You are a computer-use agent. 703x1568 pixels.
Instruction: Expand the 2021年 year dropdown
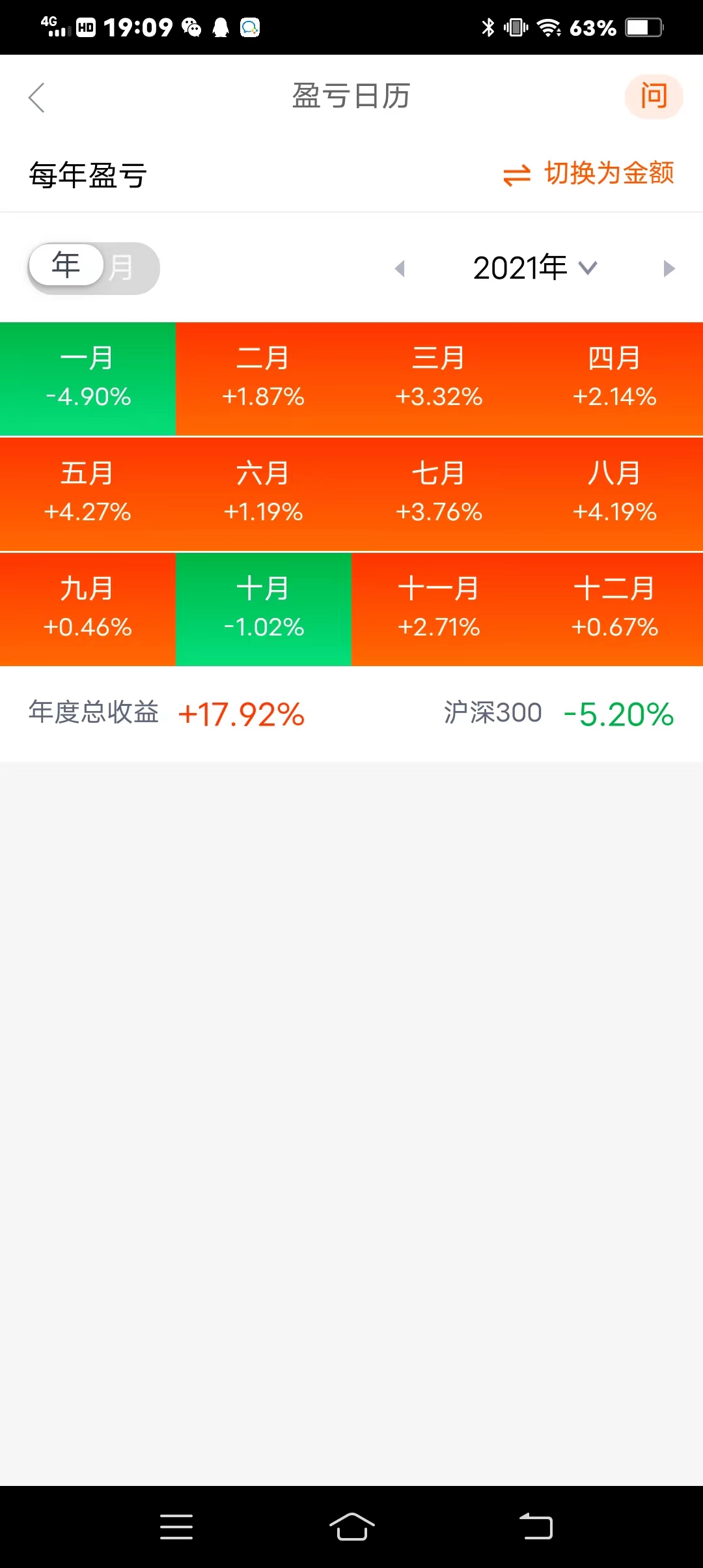point(534,268)
